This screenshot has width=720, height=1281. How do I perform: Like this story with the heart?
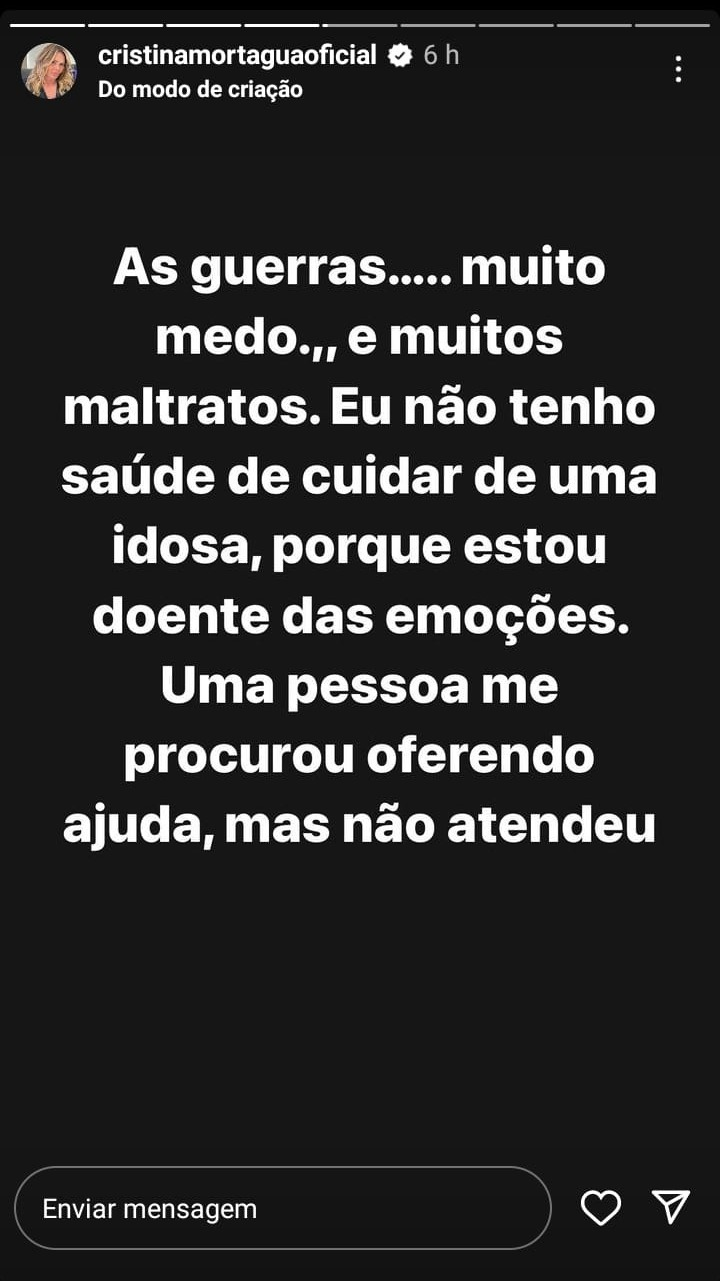pos(601,1208)
